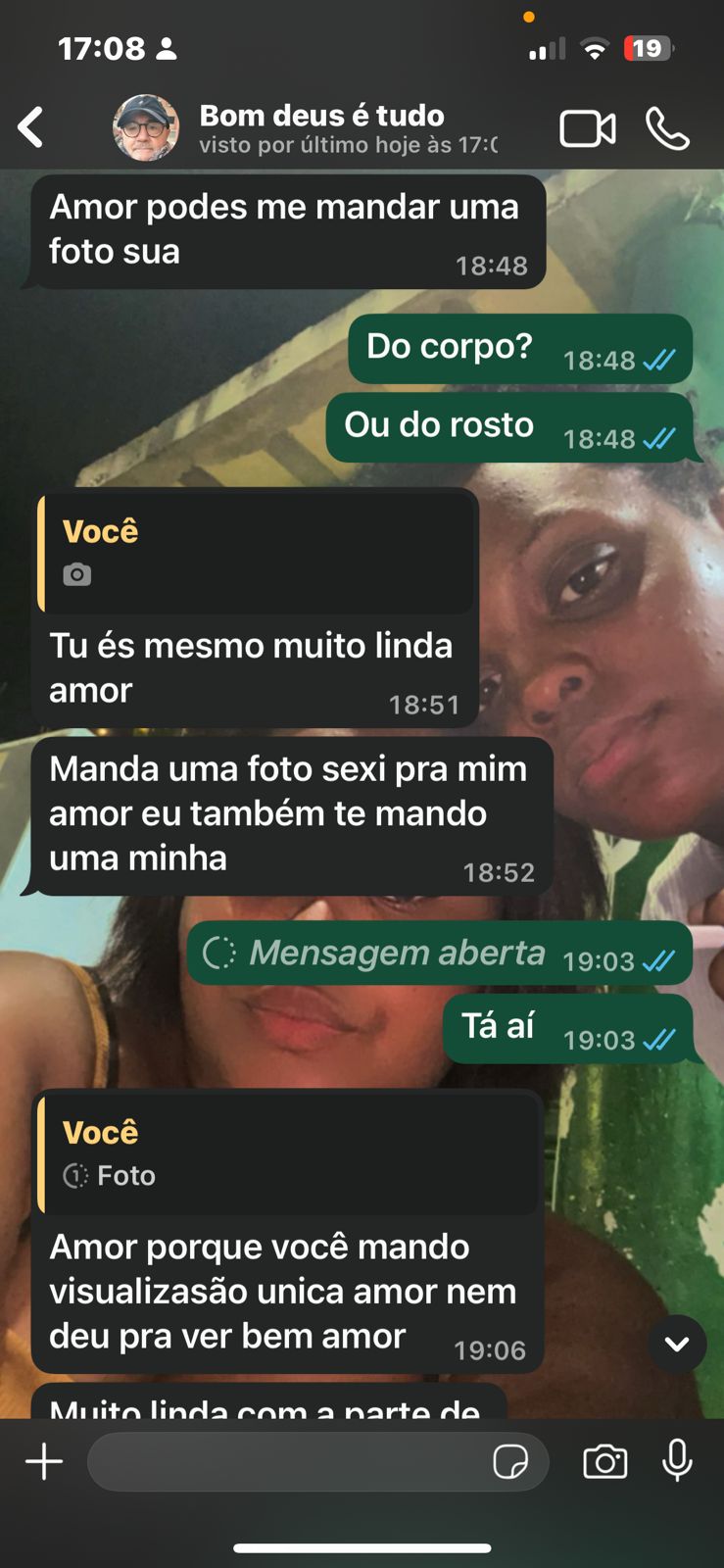Image resolution: width=724 pixels, height=1568 pixels.
Task: Start a video call
Action: point(588,128)
